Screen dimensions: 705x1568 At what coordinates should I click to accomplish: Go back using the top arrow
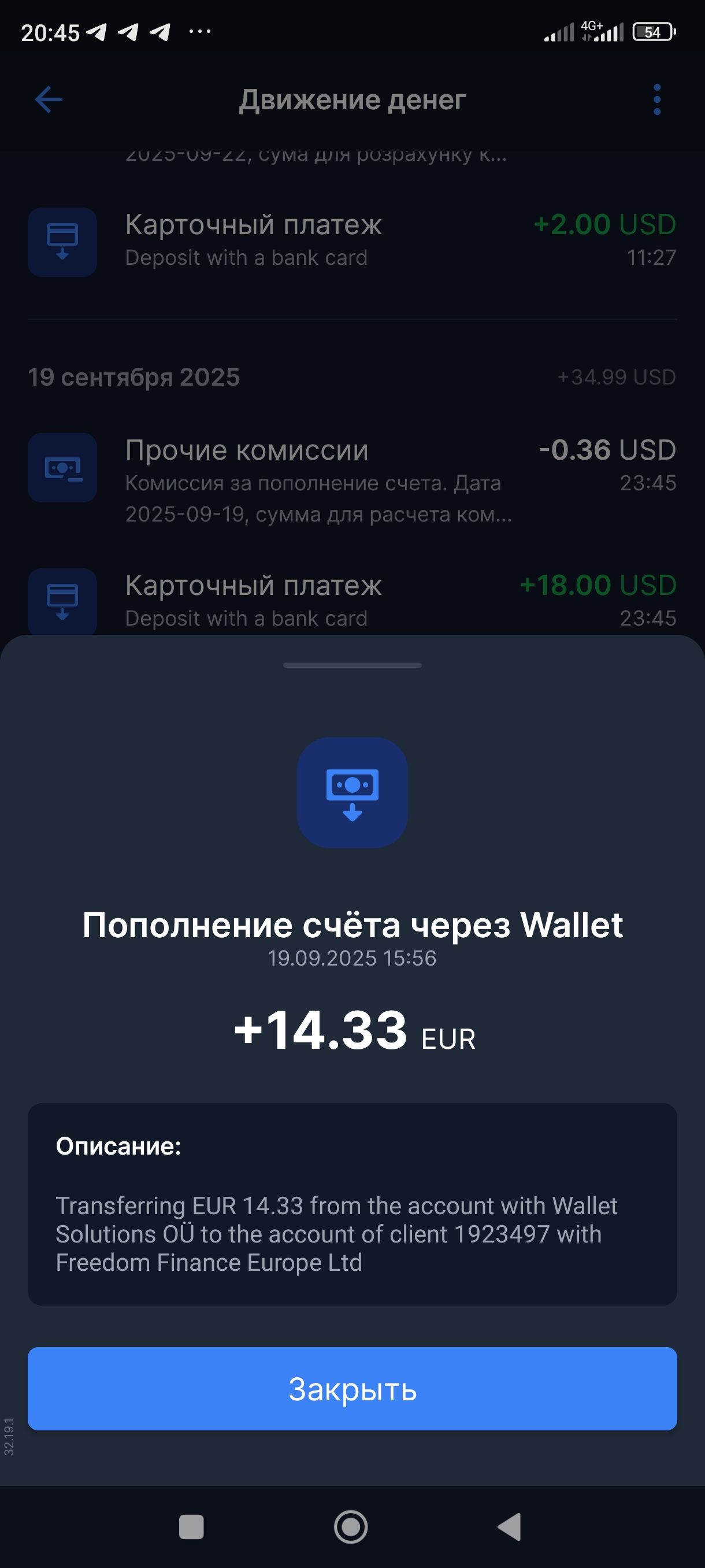[49, 99]
